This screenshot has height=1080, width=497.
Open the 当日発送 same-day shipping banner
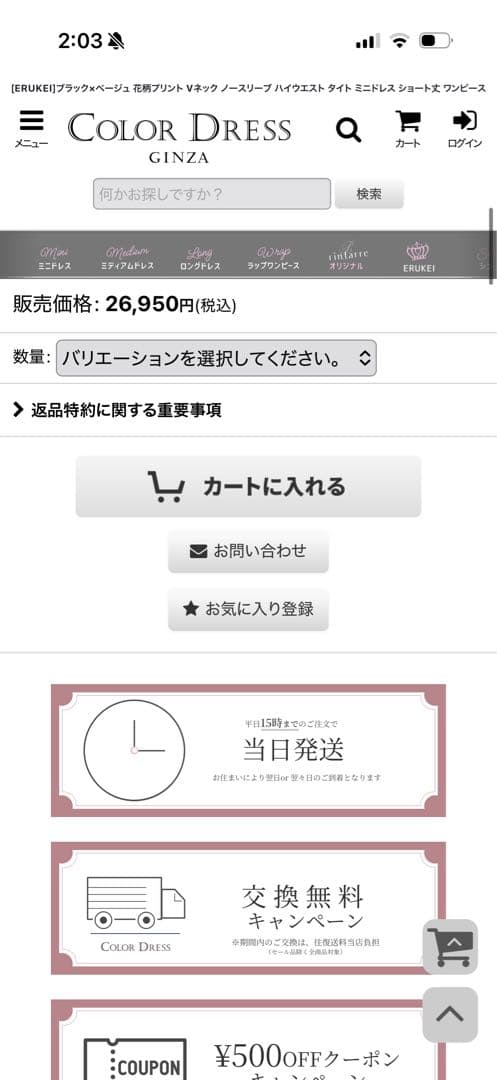click(x=248, y=750)
